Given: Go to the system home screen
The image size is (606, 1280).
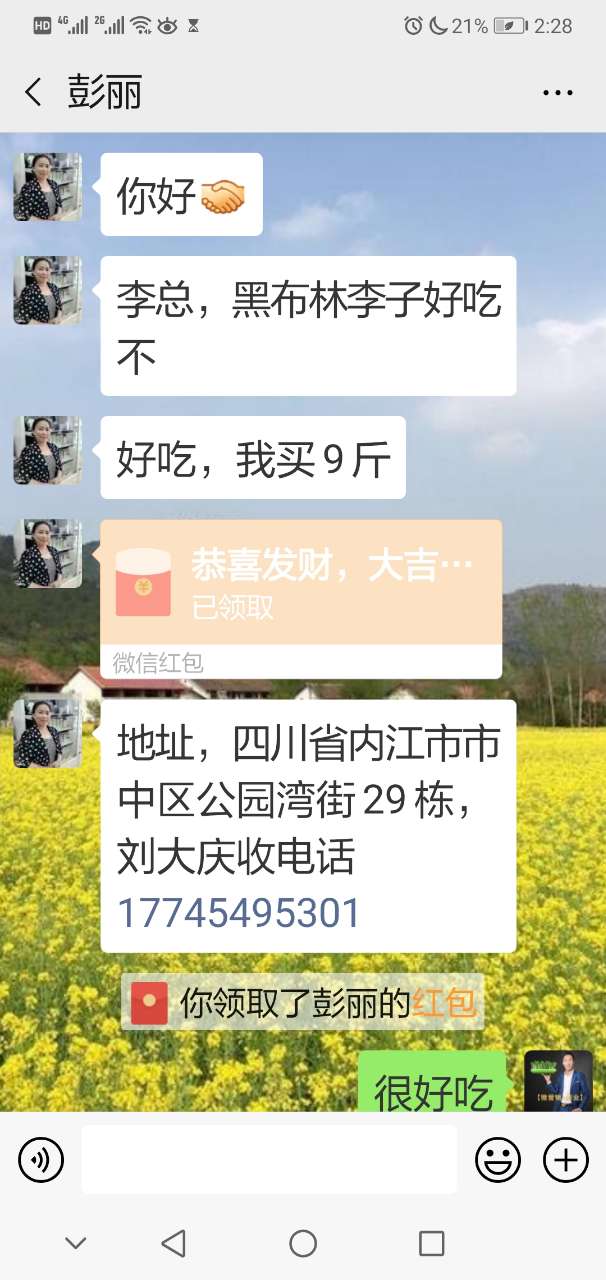Looking at the screenshot, I should (x=303, y=1243).
